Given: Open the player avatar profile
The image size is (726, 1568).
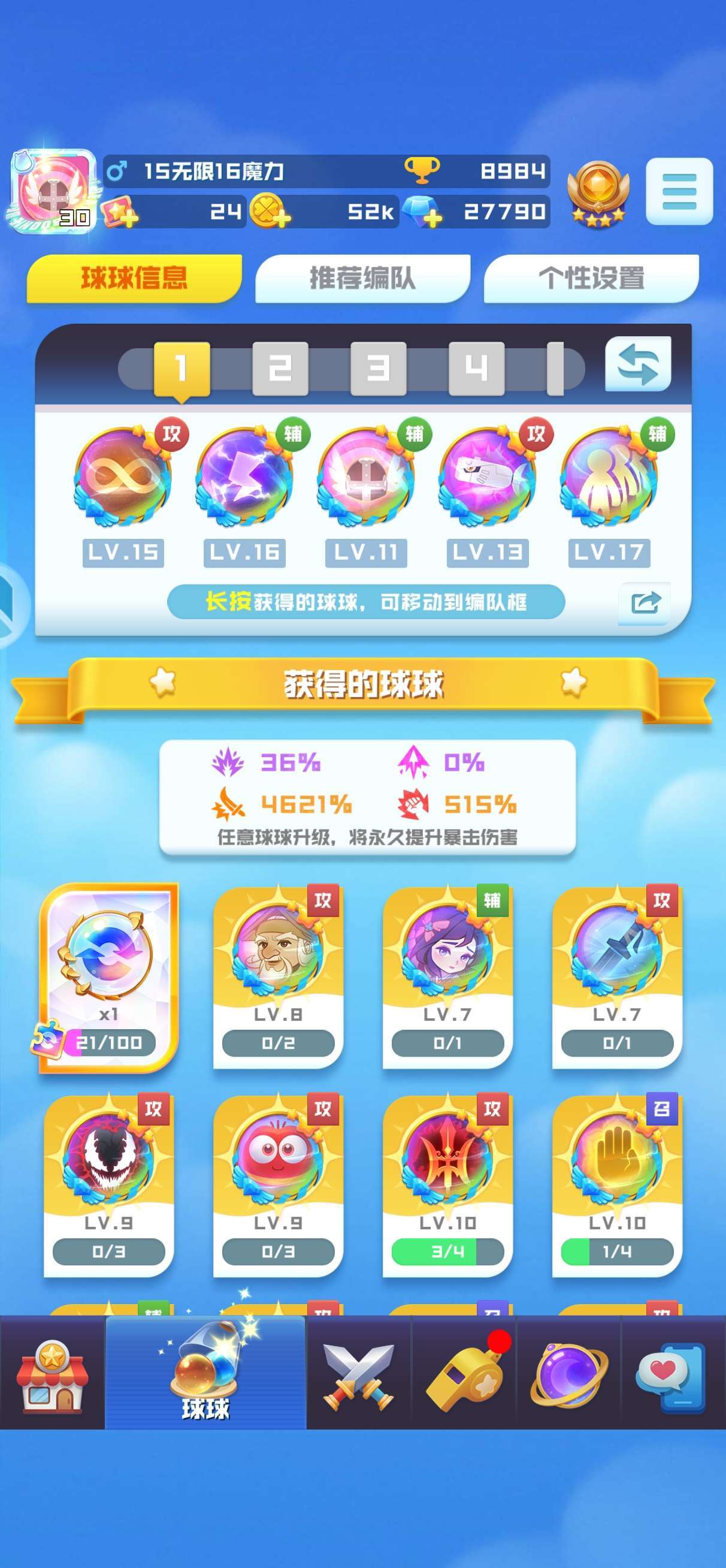Looking at the screenshot, I should click(x=53, y=191).
